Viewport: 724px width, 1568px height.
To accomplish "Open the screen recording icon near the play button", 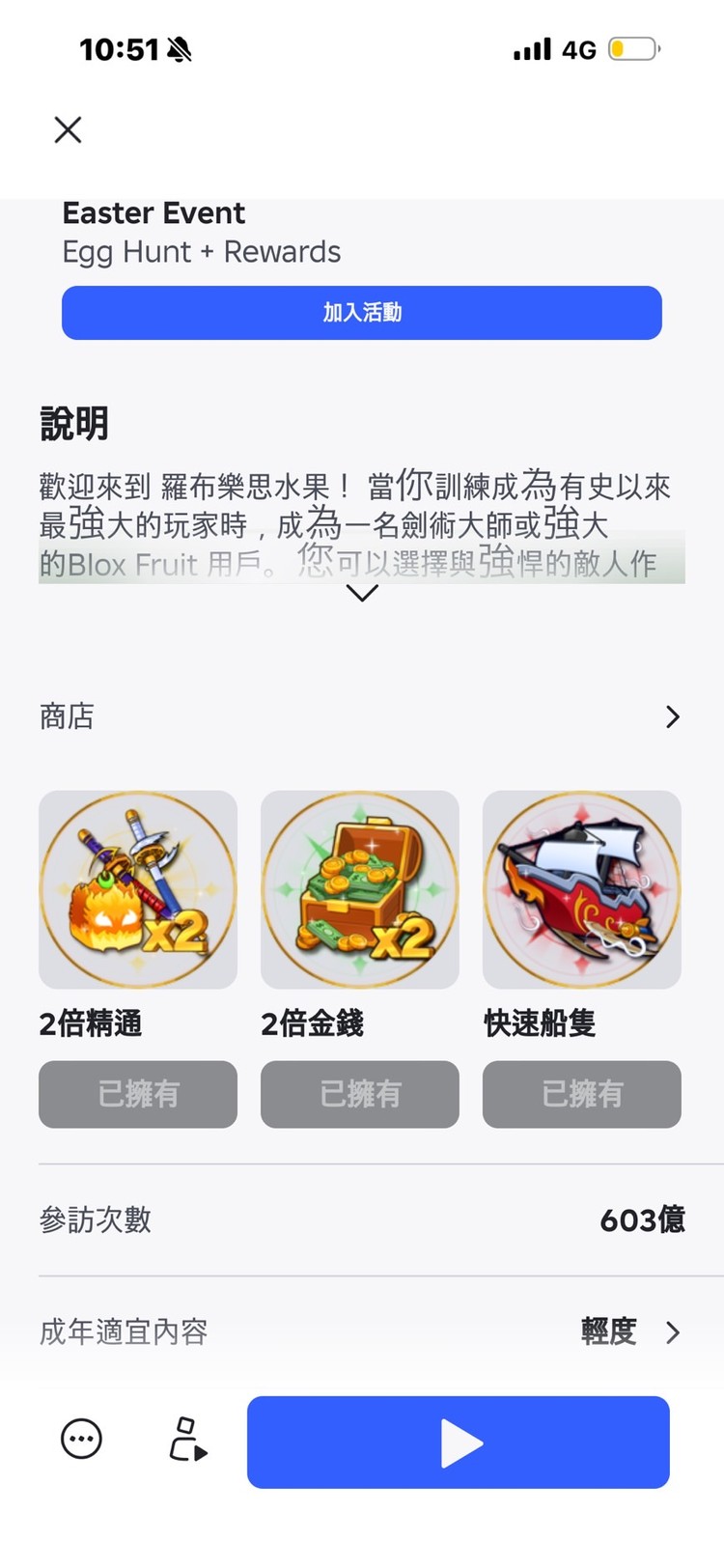I will pos(187,1440).
